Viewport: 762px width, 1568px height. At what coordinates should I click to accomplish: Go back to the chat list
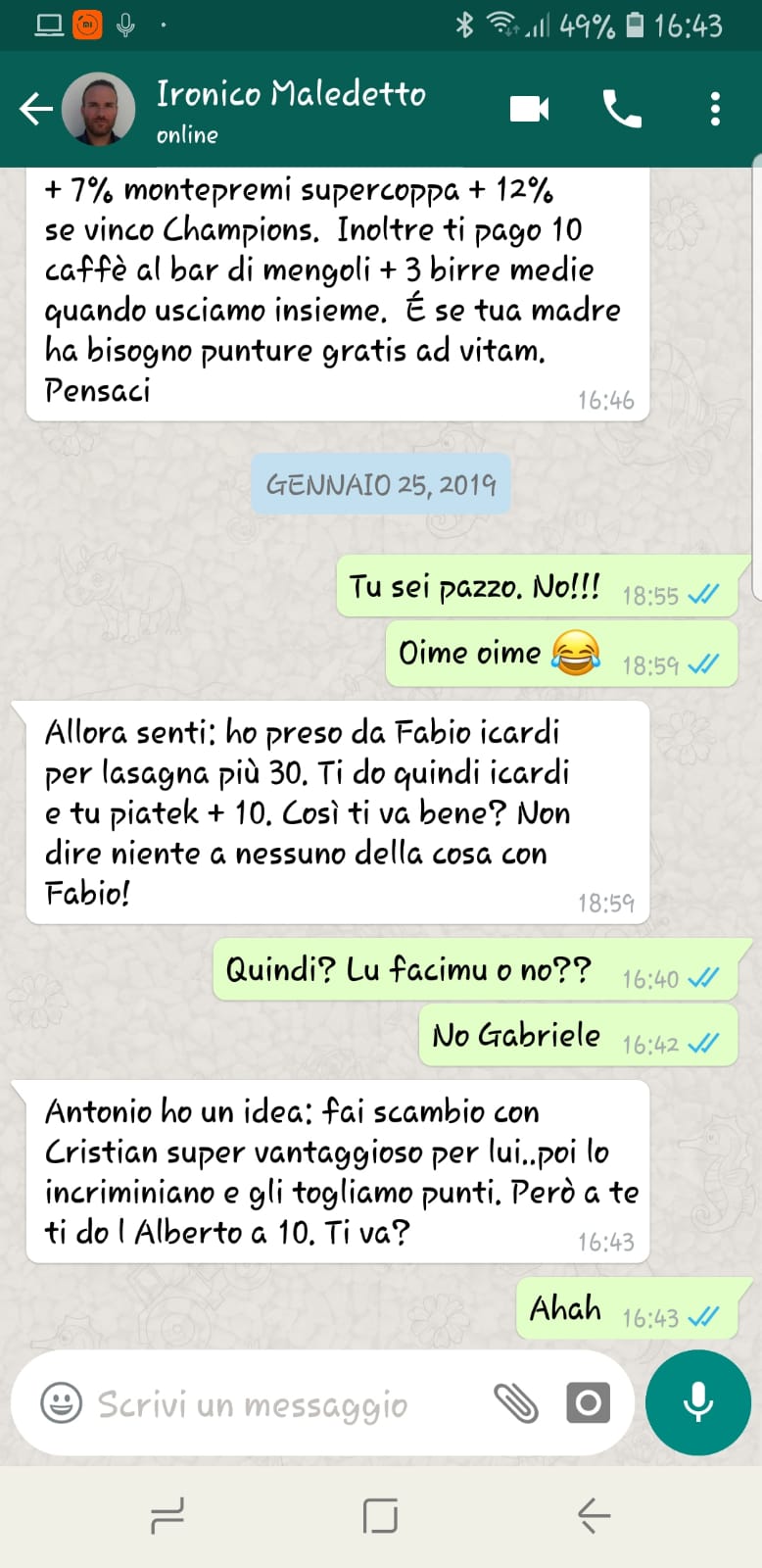coord(36,109)
